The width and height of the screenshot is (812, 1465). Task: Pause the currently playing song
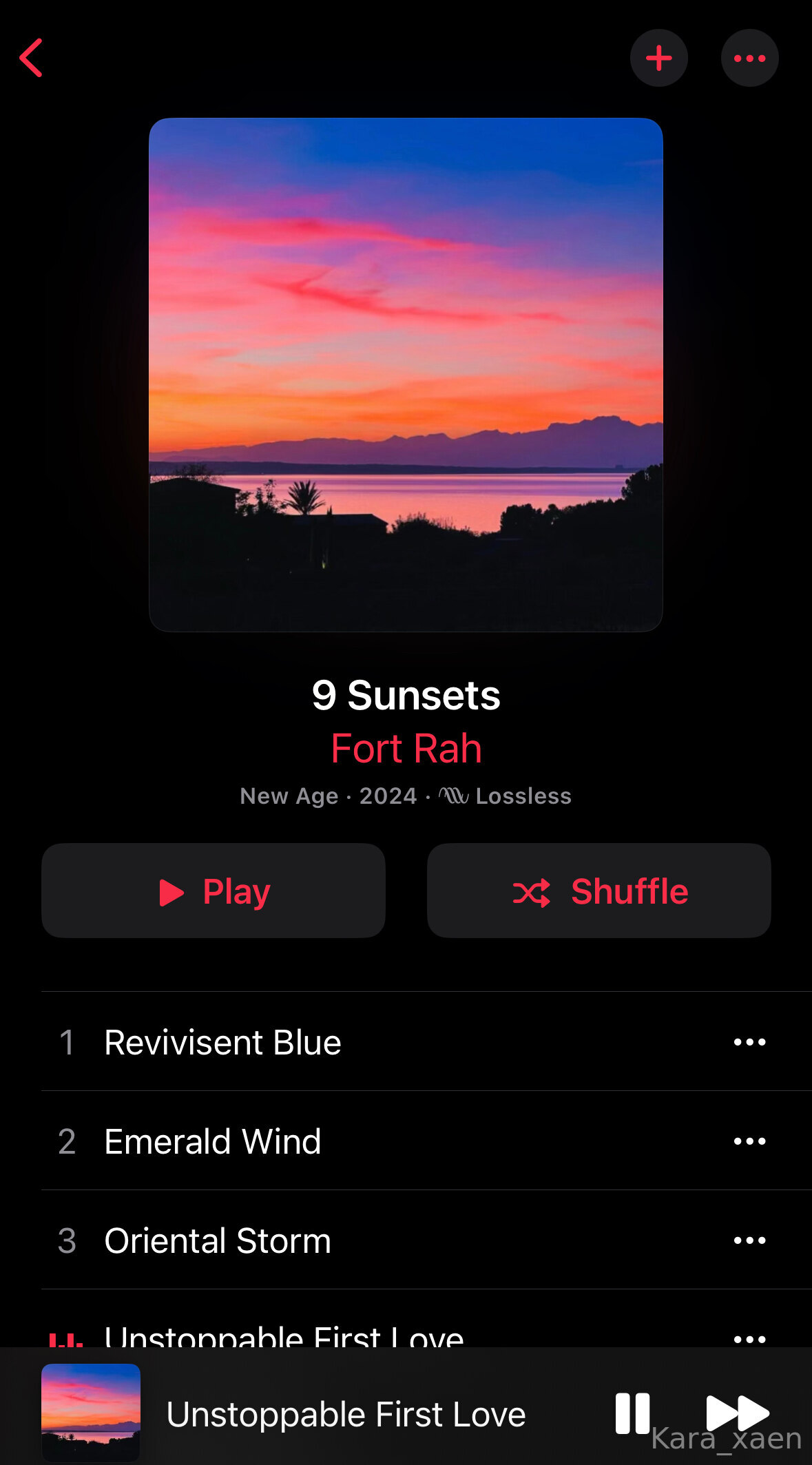click(632, 1413)
